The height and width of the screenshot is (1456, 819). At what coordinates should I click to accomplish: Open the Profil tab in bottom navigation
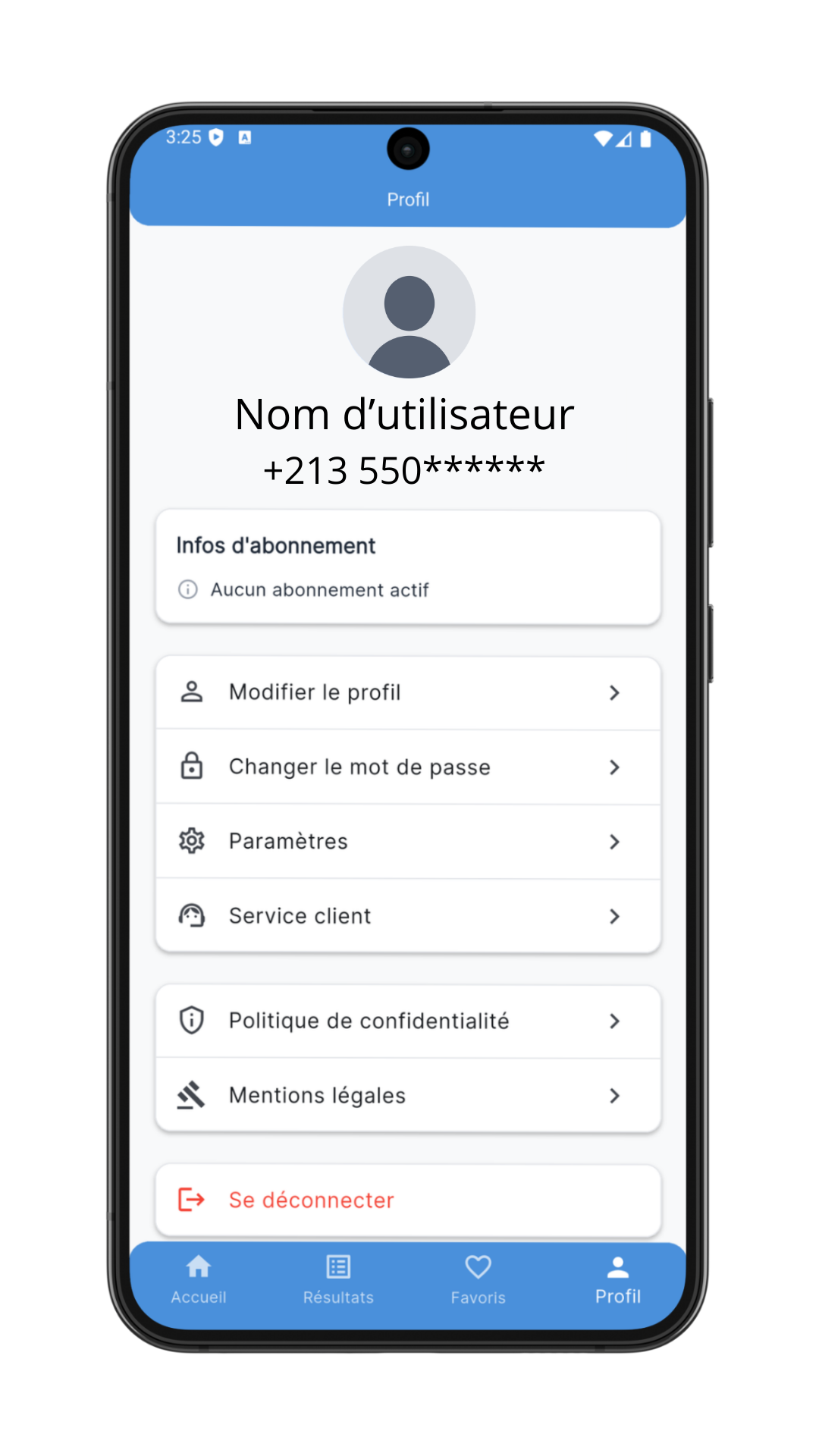[618, 1278]
